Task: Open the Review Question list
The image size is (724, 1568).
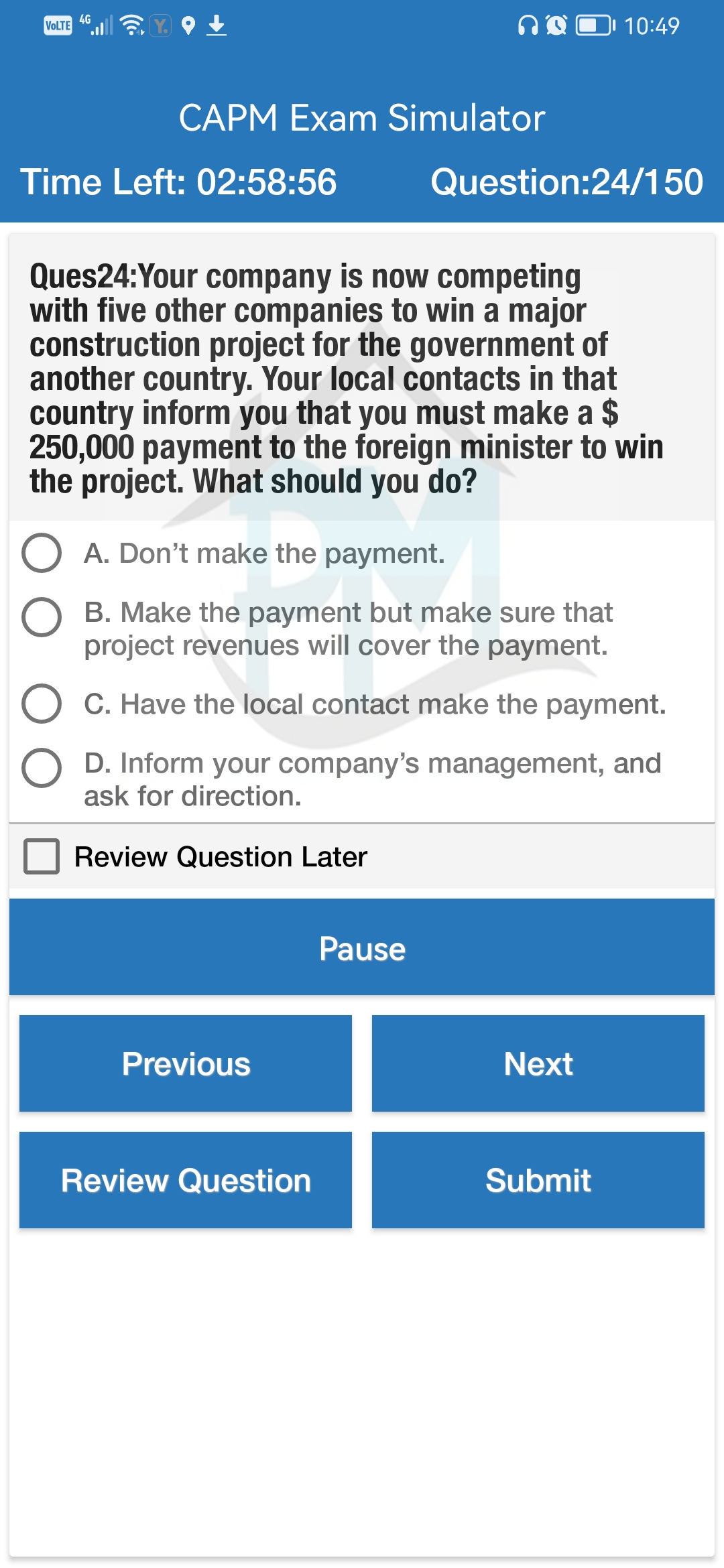Action: point(186,1180)
